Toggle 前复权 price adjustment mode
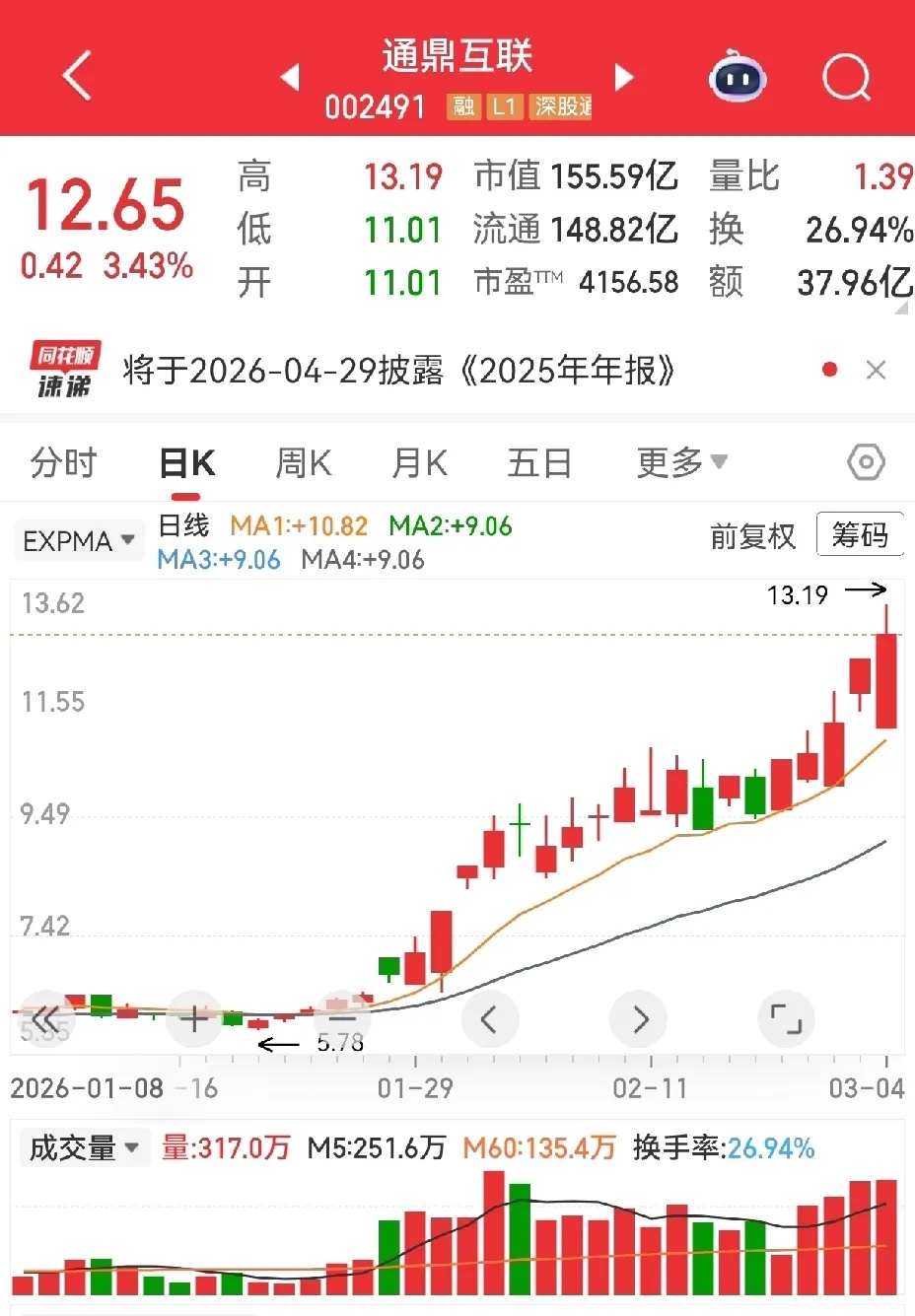Viewport: 915px width, 1316px height. pyautogui.click(x=753, y=538)
